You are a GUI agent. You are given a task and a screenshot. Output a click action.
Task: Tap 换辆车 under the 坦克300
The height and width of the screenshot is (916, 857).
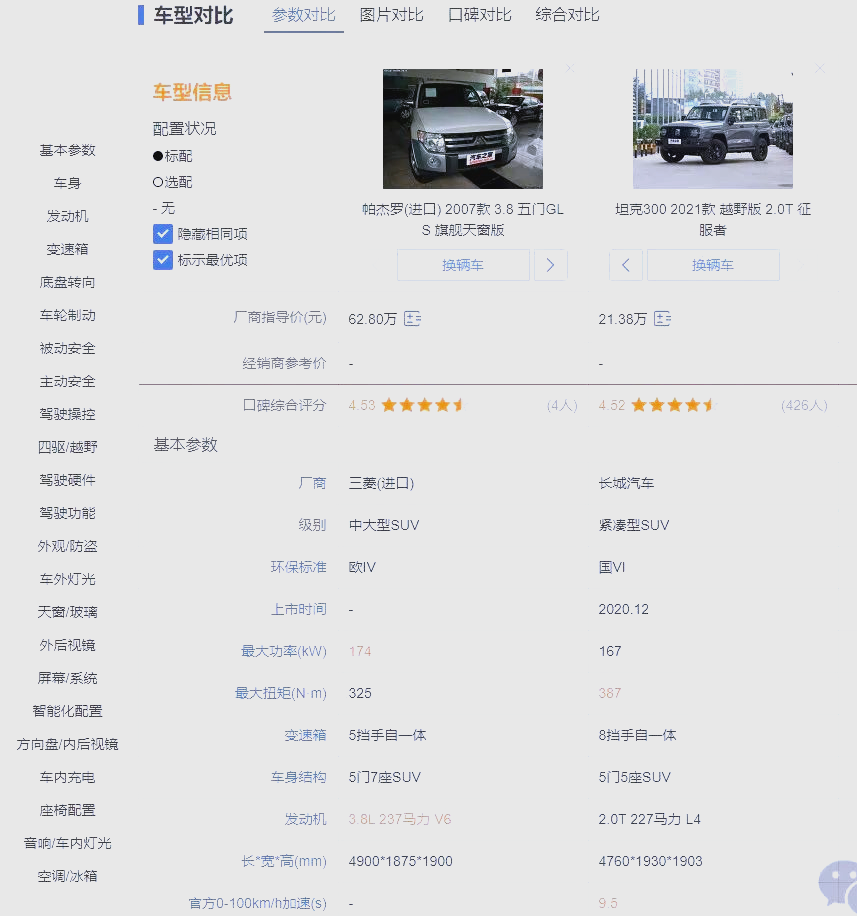point(712,265)
